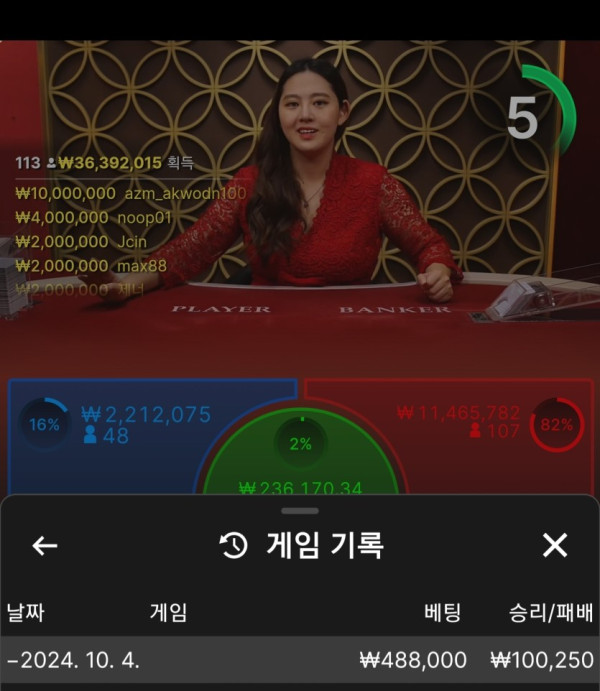Screen dimensions: 600x691
Task: Tap the panel drag handle
Action: (x=300, y=511)
